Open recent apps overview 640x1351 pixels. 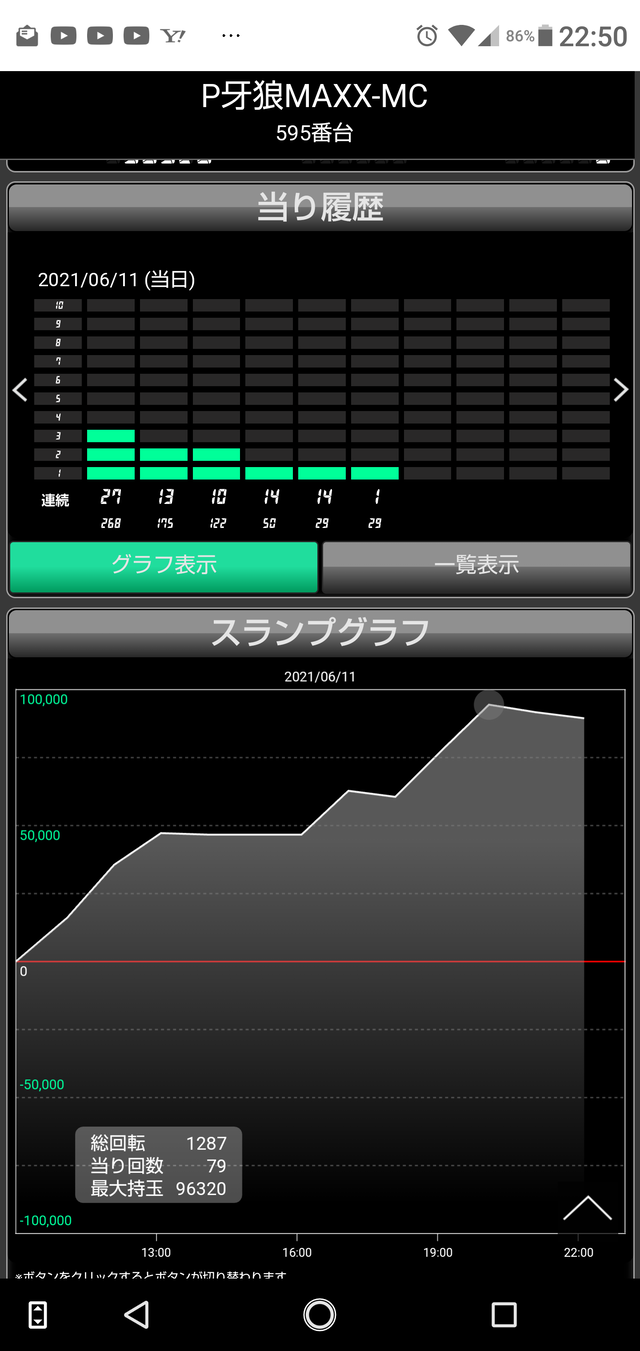click(504, 1314)
